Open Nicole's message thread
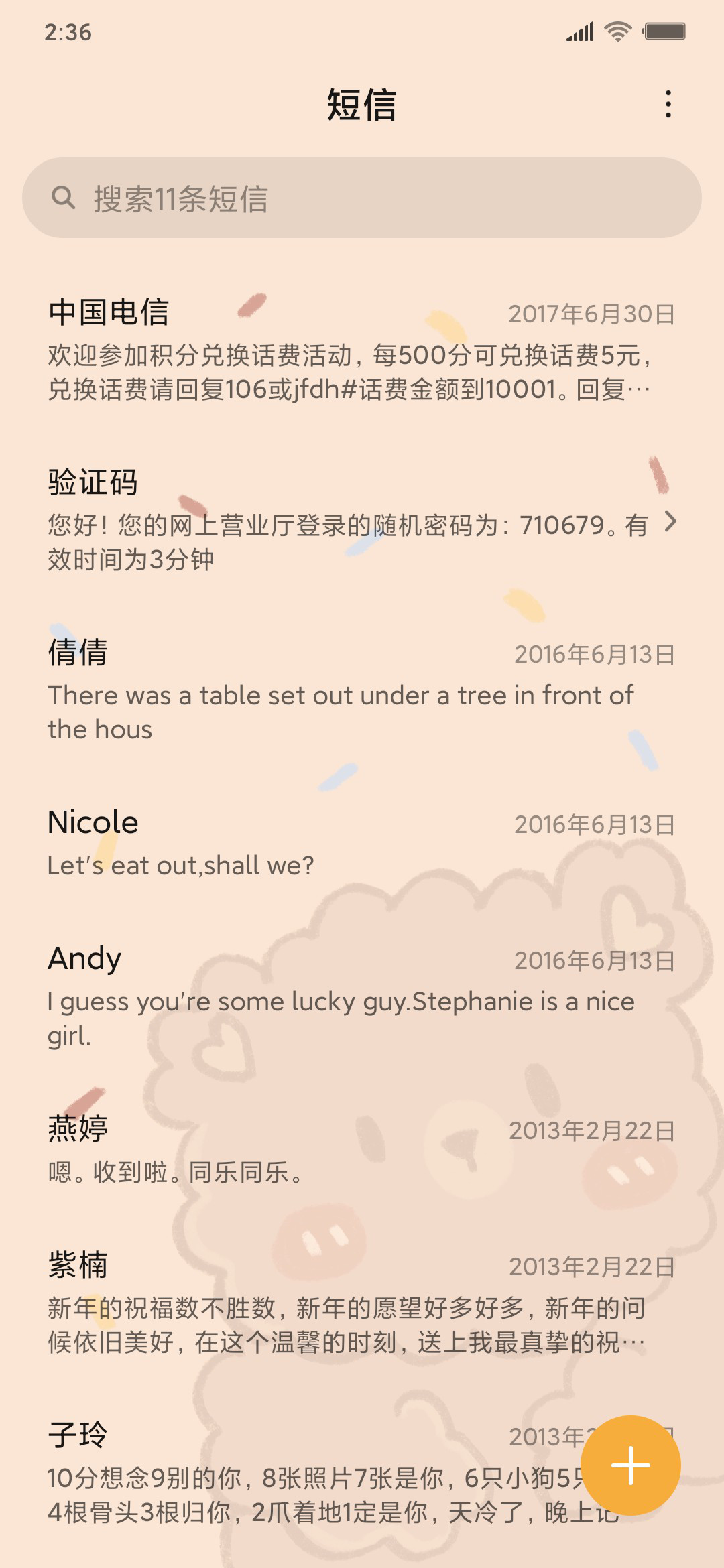724x1568 pixels. coord(362,843)
